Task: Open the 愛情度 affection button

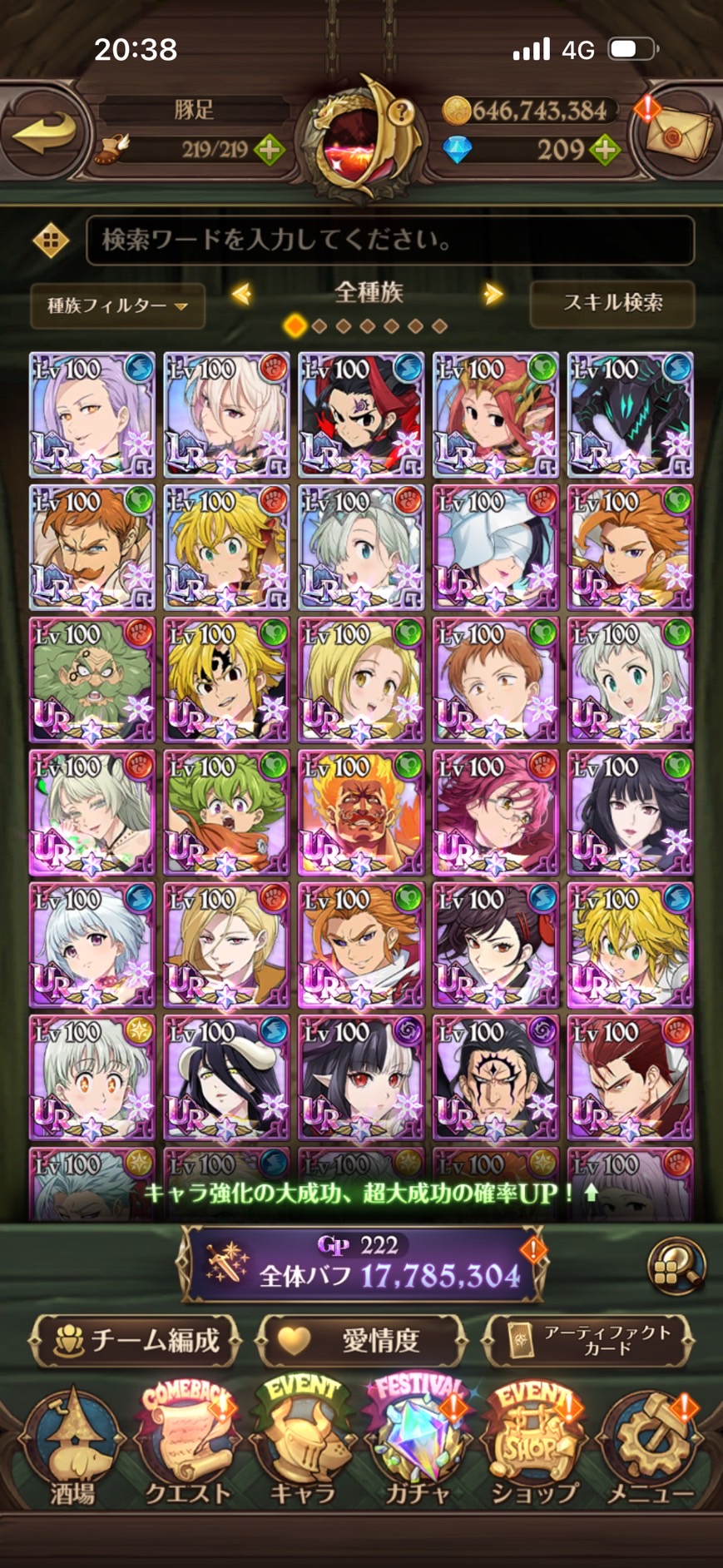Action: (x=362, y=1340)
